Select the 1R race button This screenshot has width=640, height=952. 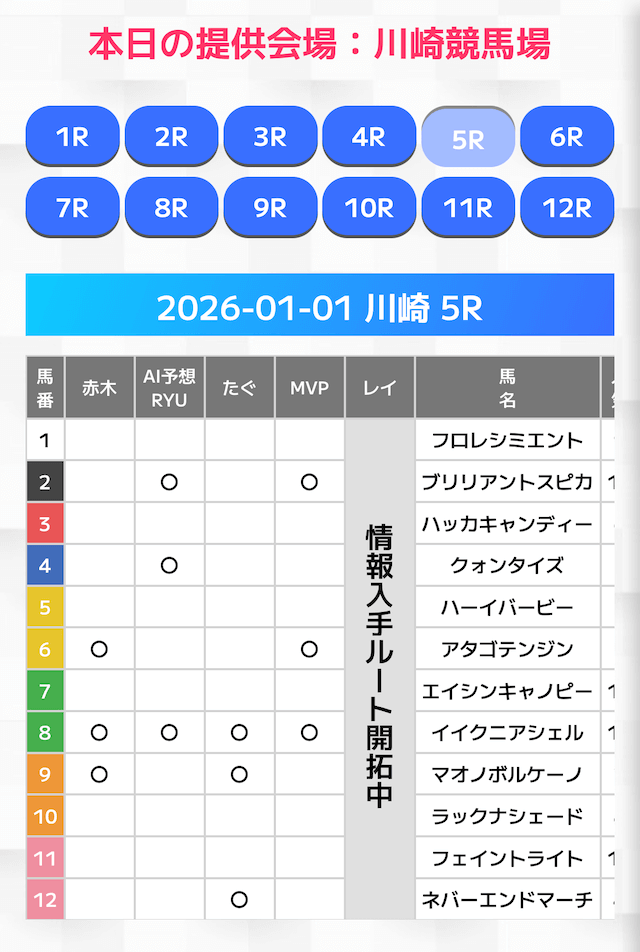[x=72, y=137]
